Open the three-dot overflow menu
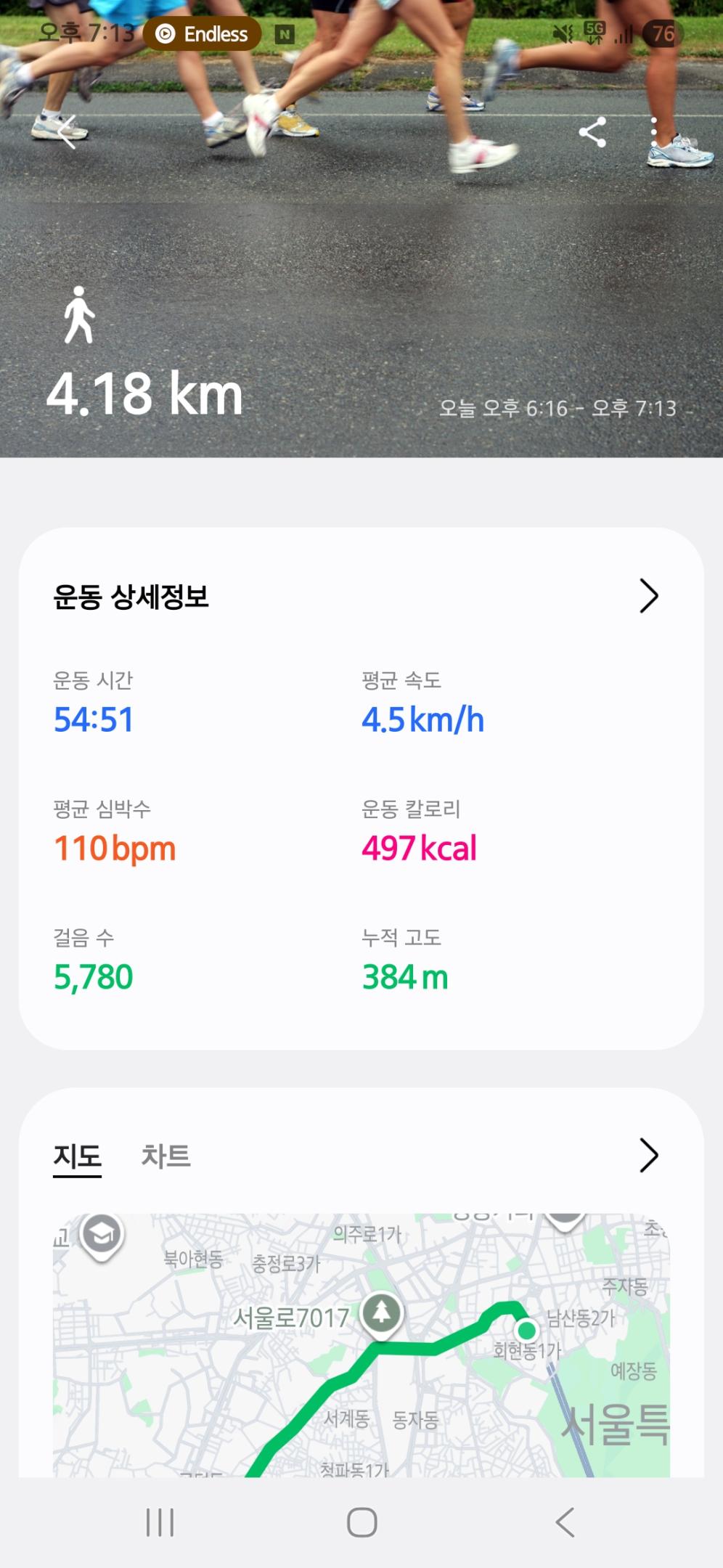This screenshot has width=723, height=1568. [x=654, y=132]
